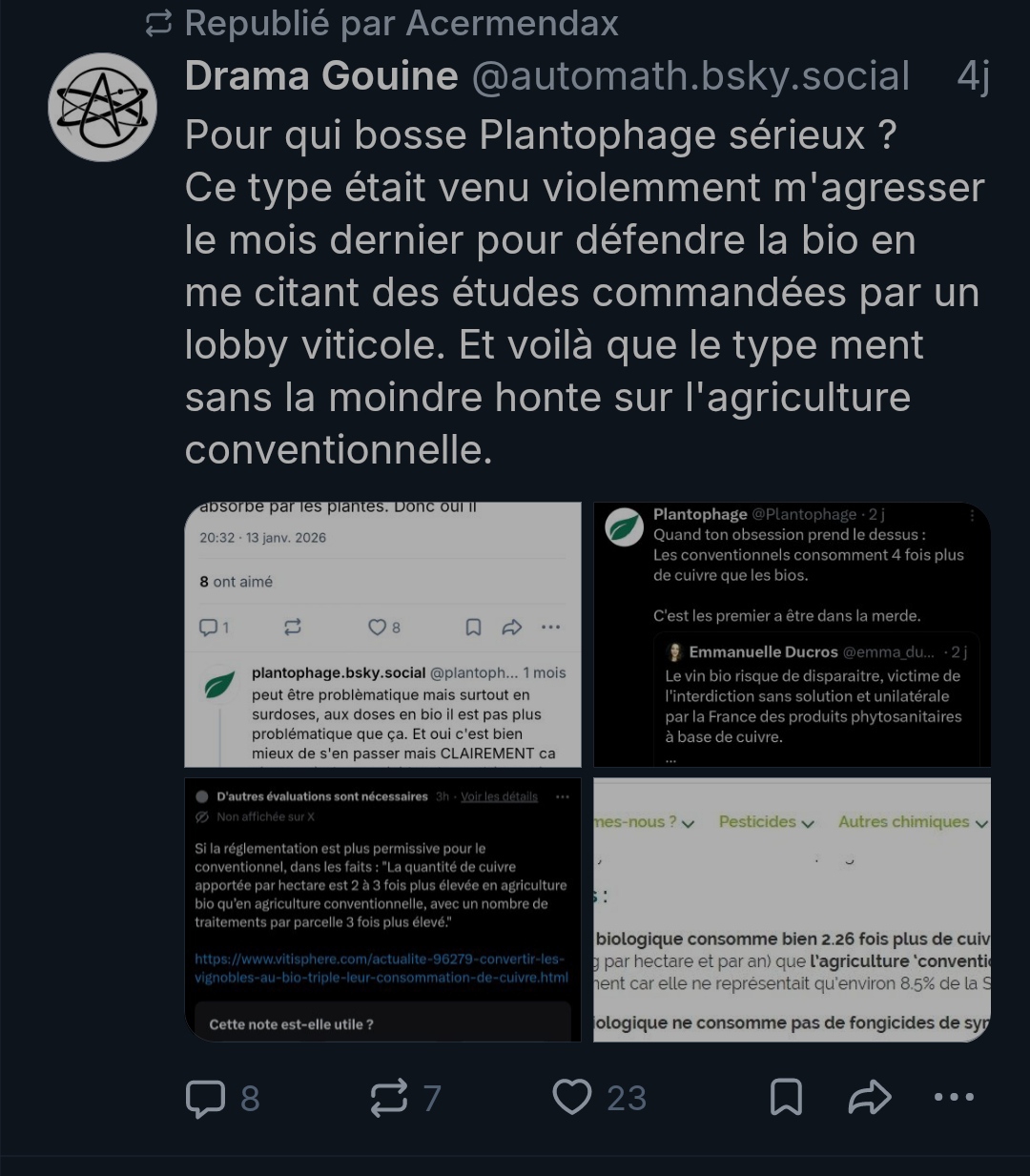Open the Drama Gouine author name

click(x=321, y=76)
